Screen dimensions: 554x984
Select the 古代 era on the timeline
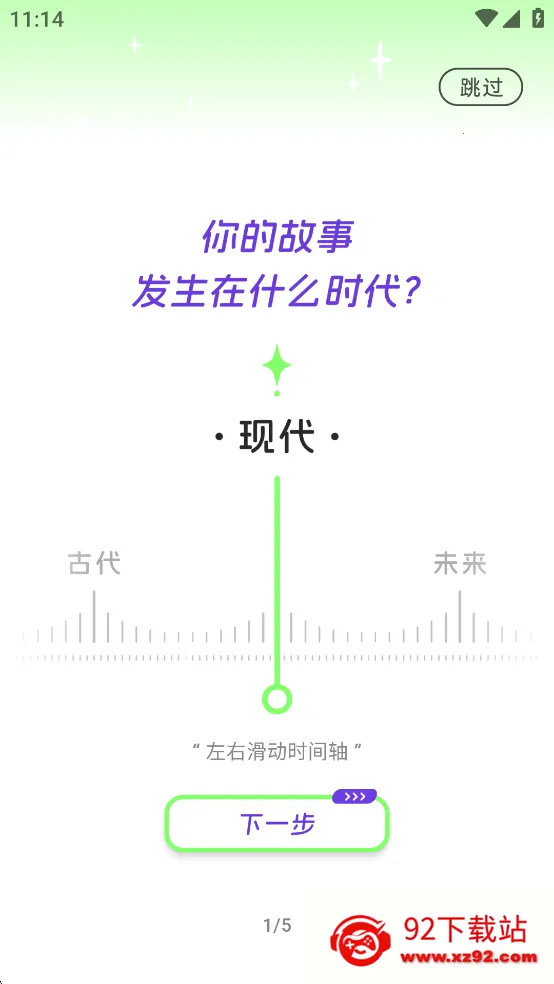[x=94, y=564]
